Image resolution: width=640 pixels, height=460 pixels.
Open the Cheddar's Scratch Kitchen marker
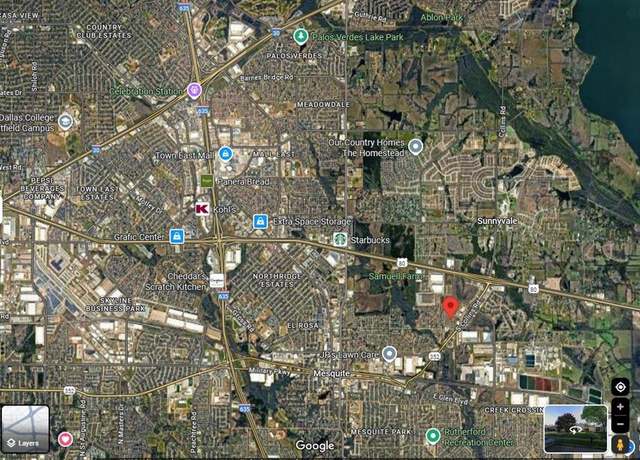coord(216,280)
